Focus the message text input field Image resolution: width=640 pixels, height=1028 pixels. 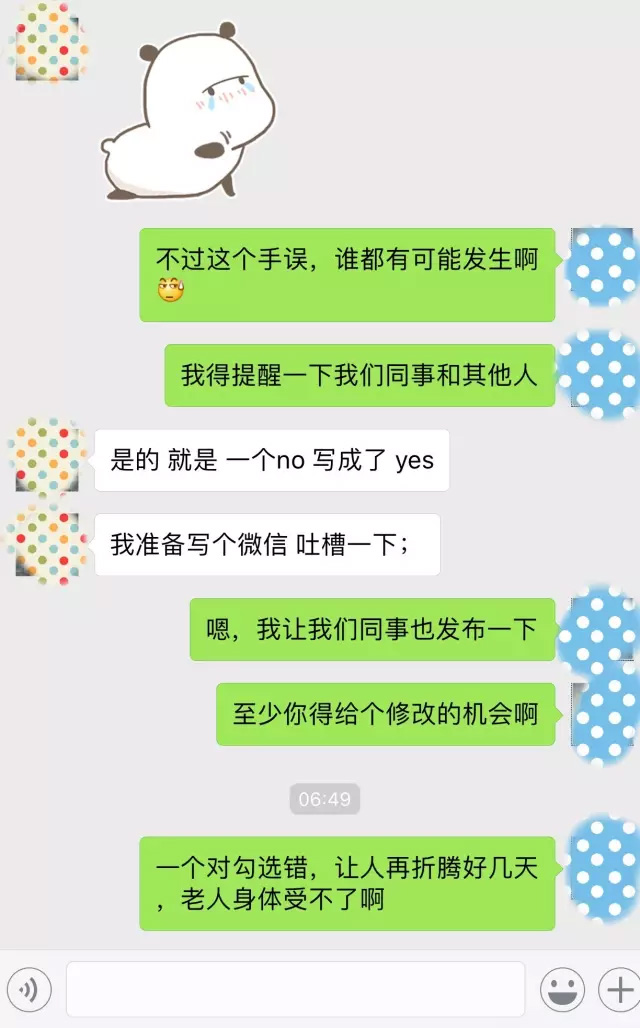pos(295,990)
